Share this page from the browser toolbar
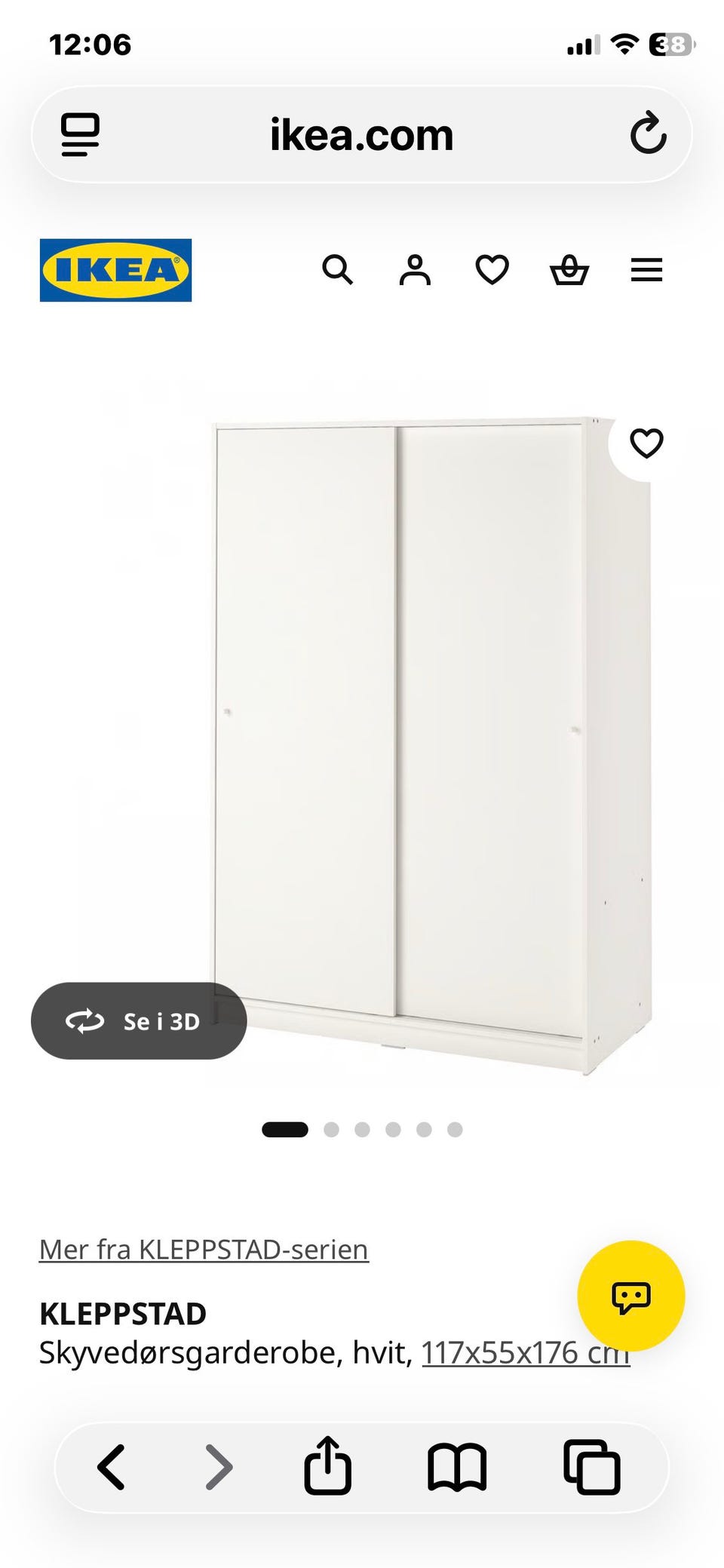Image resolution: width=724 pixels, height=1568 pixels. point(328,1465)
